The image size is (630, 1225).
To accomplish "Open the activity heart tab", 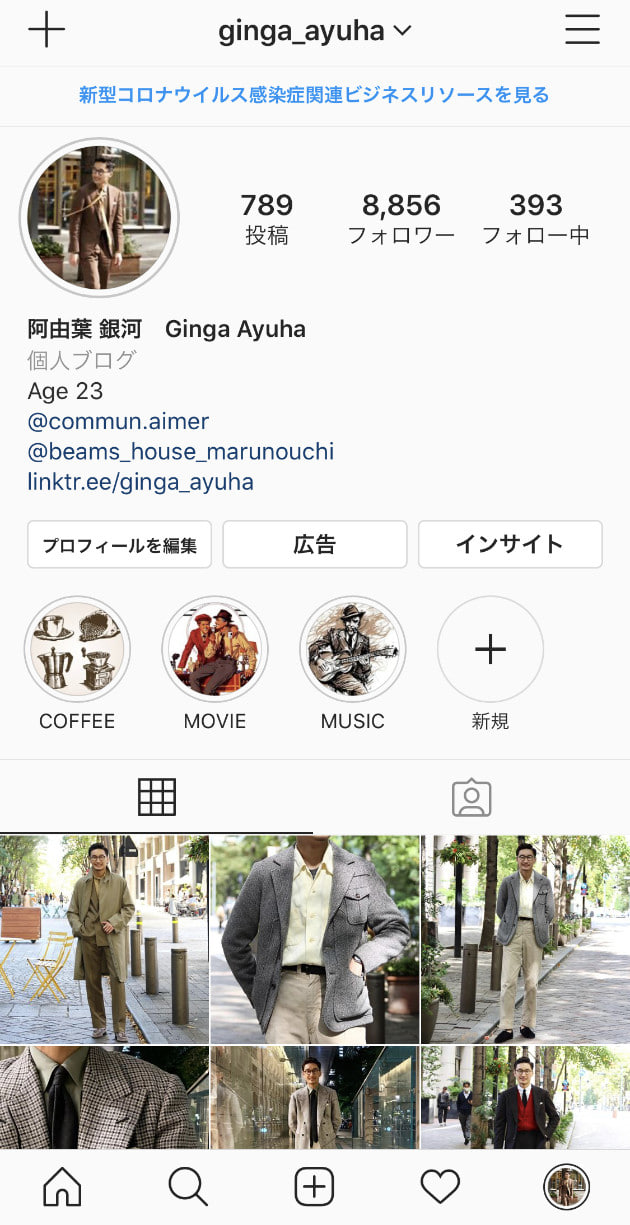I will click(440, 1187).
